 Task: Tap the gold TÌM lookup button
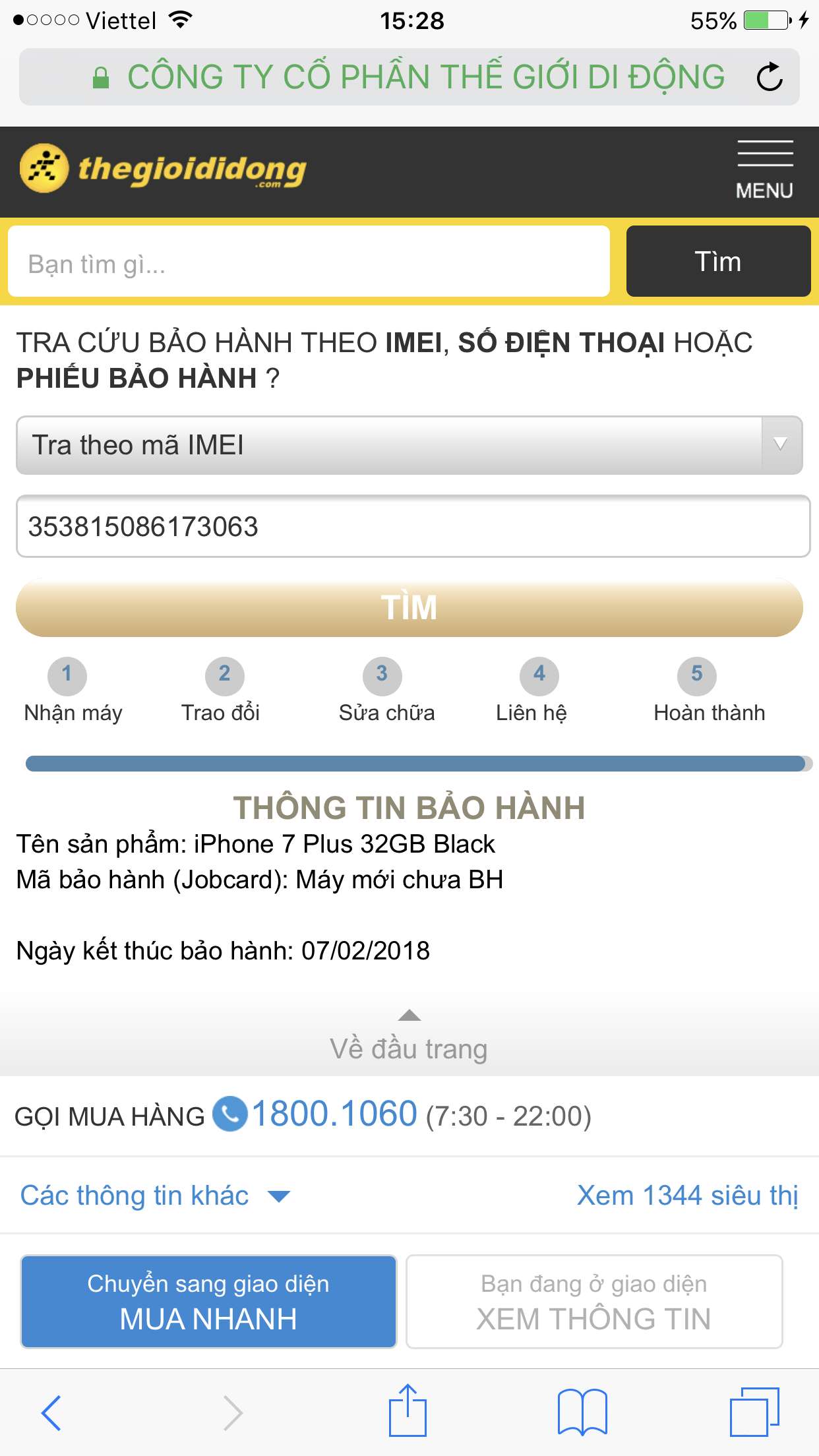tap(409, 607)
